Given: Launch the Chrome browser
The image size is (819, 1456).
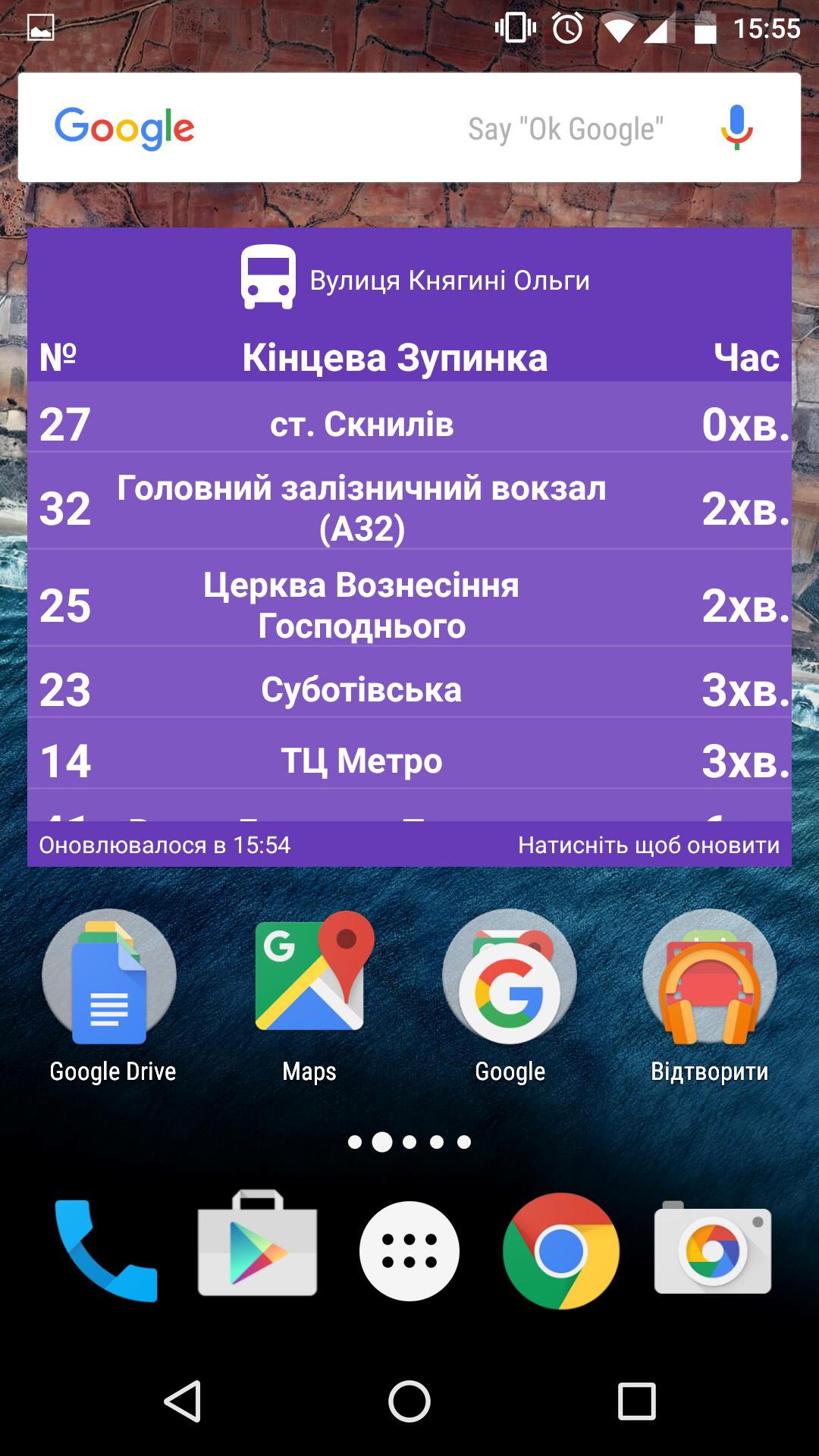Looking at the screenshot, I should tap(561, 1251).
